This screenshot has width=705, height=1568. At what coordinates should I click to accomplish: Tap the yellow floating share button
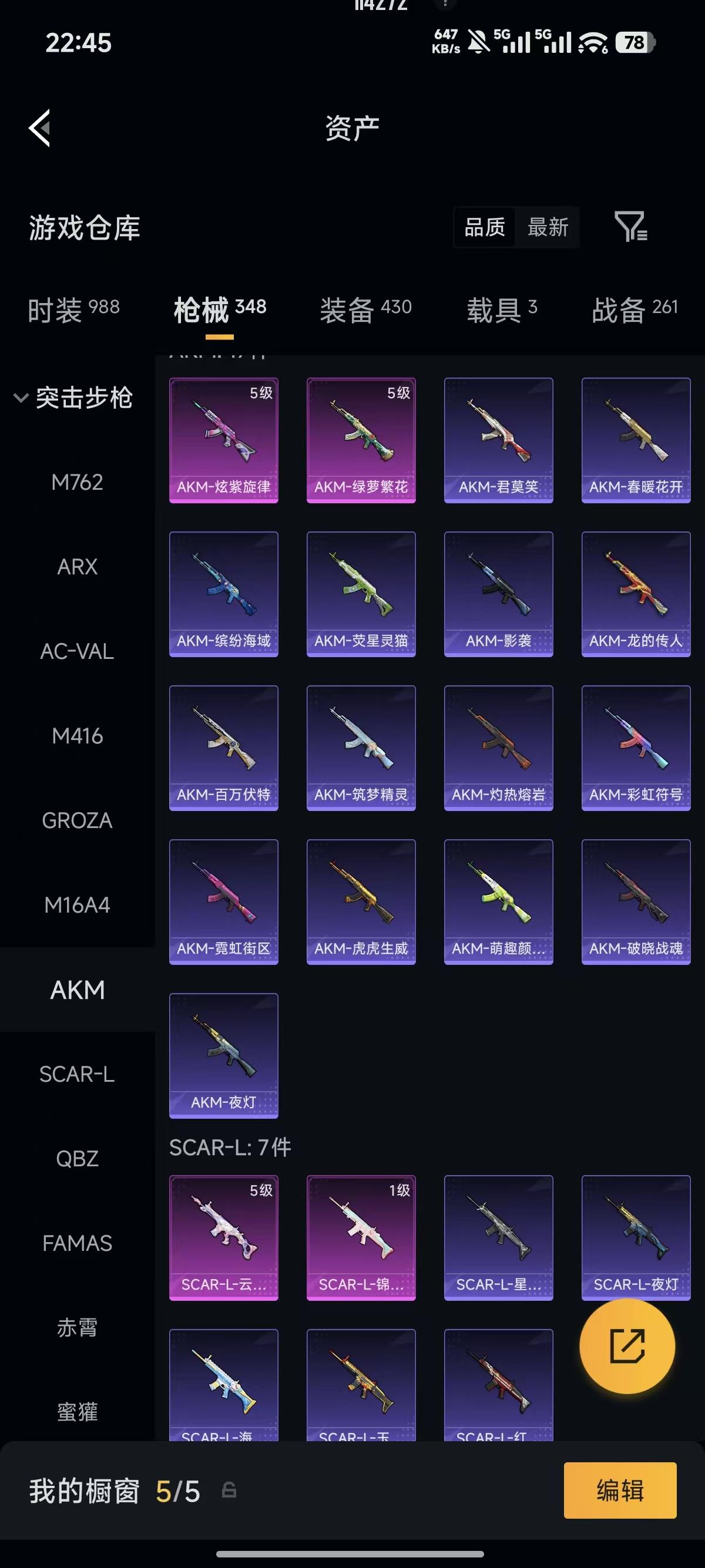tap(627, 1346)
